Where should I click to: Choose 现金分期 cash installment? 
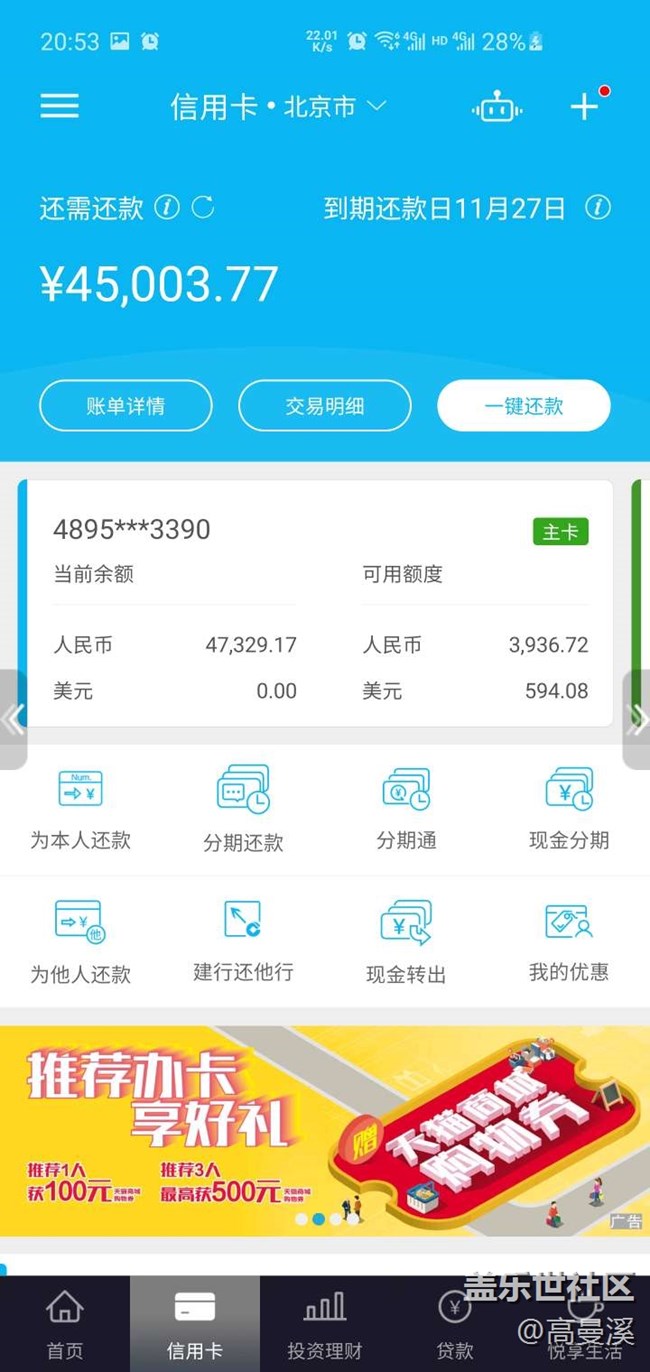click(x=569, y=808)
